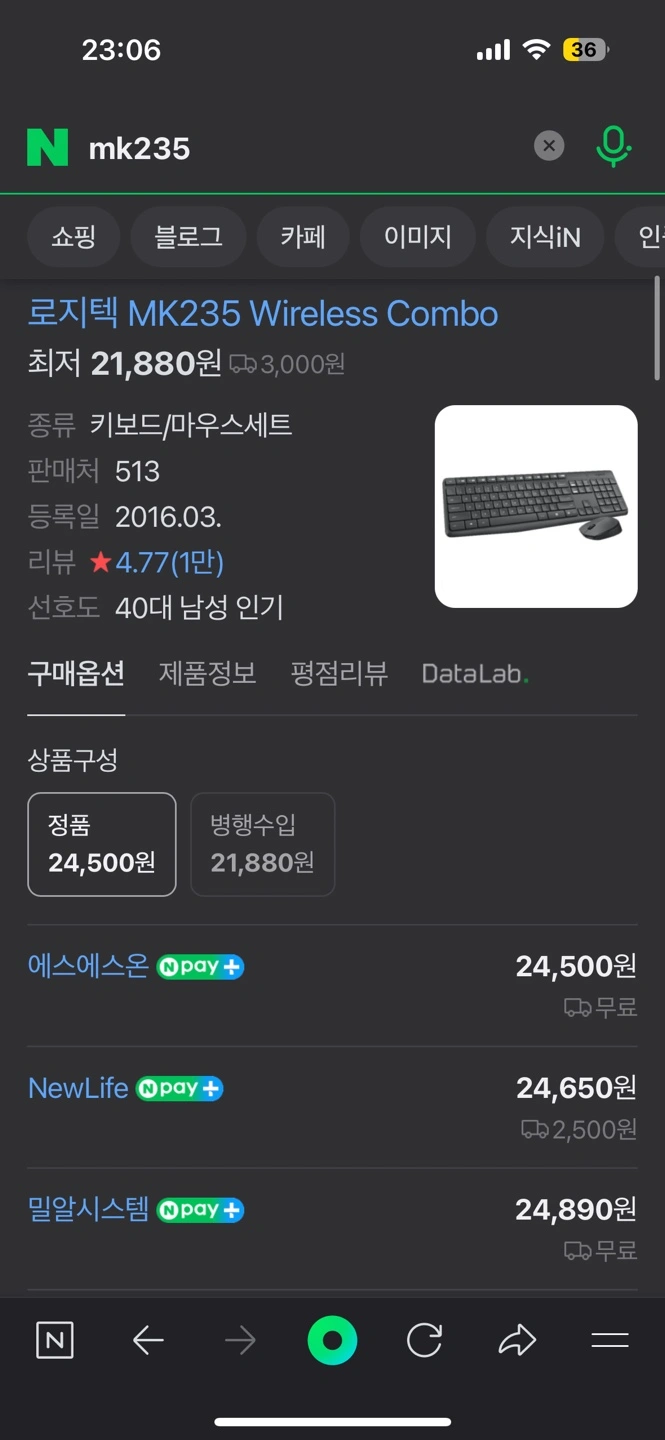This screenshot has width=665, height=1440.
Task: Open the DataLab tab
Action: coord(475,674)
